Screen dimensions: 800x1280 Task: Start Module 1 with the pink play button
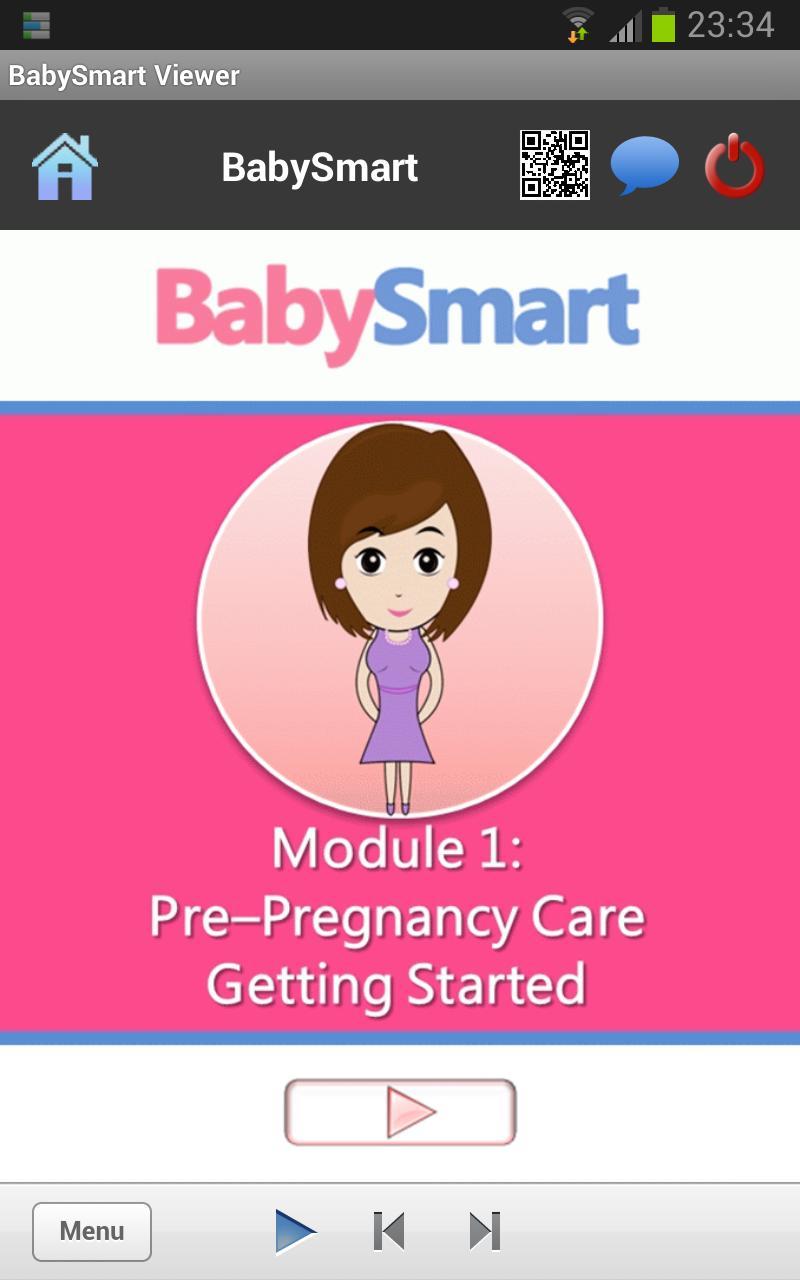click(400, 1112)
